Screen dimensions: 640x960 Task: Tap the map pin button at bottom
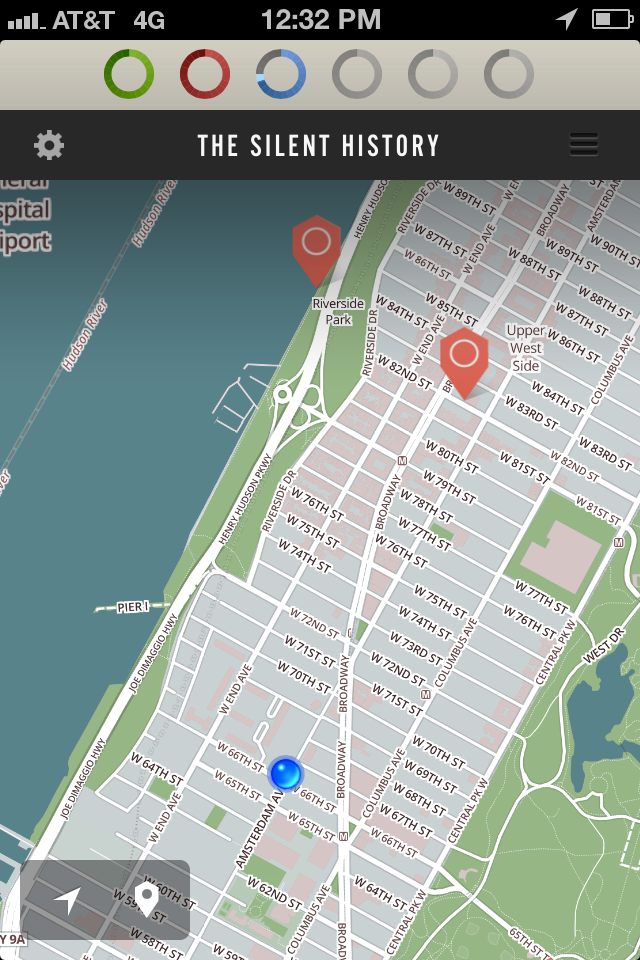[147, 900]
